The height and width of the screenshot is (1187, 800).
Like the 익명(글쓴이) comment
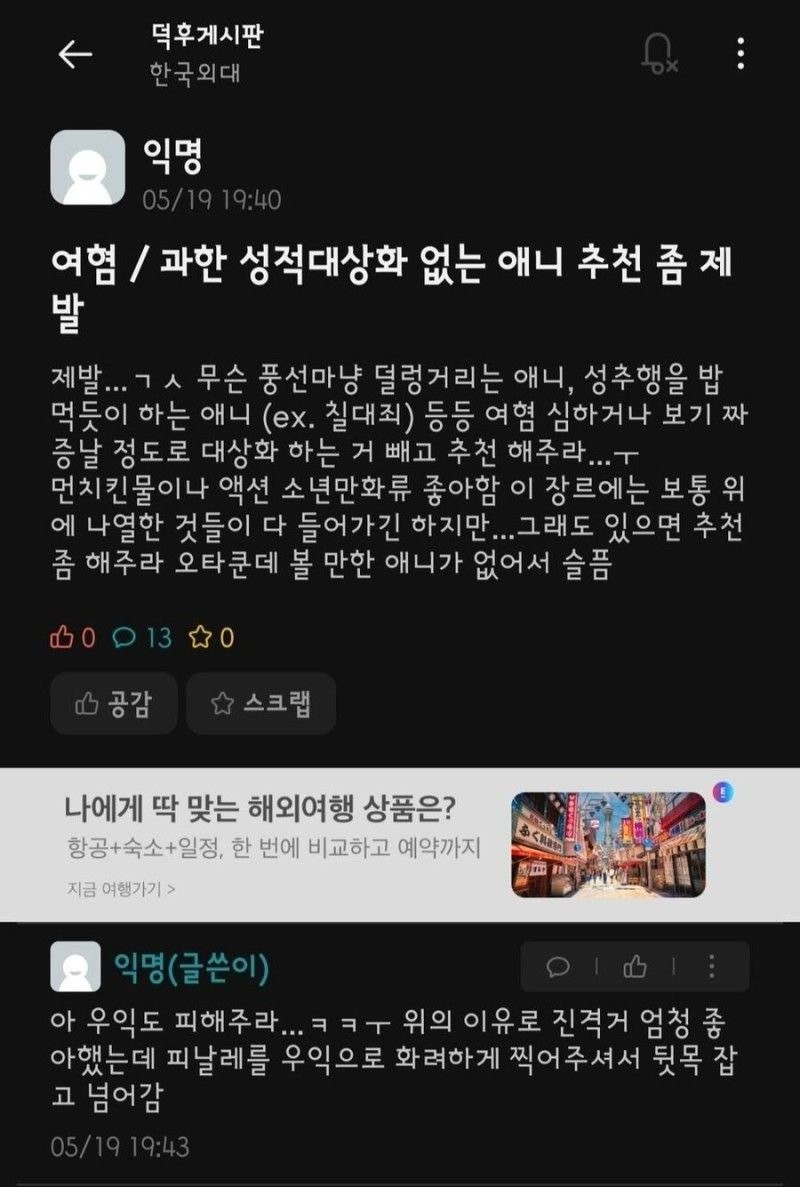pyautogui.click(x=635, y=967)
